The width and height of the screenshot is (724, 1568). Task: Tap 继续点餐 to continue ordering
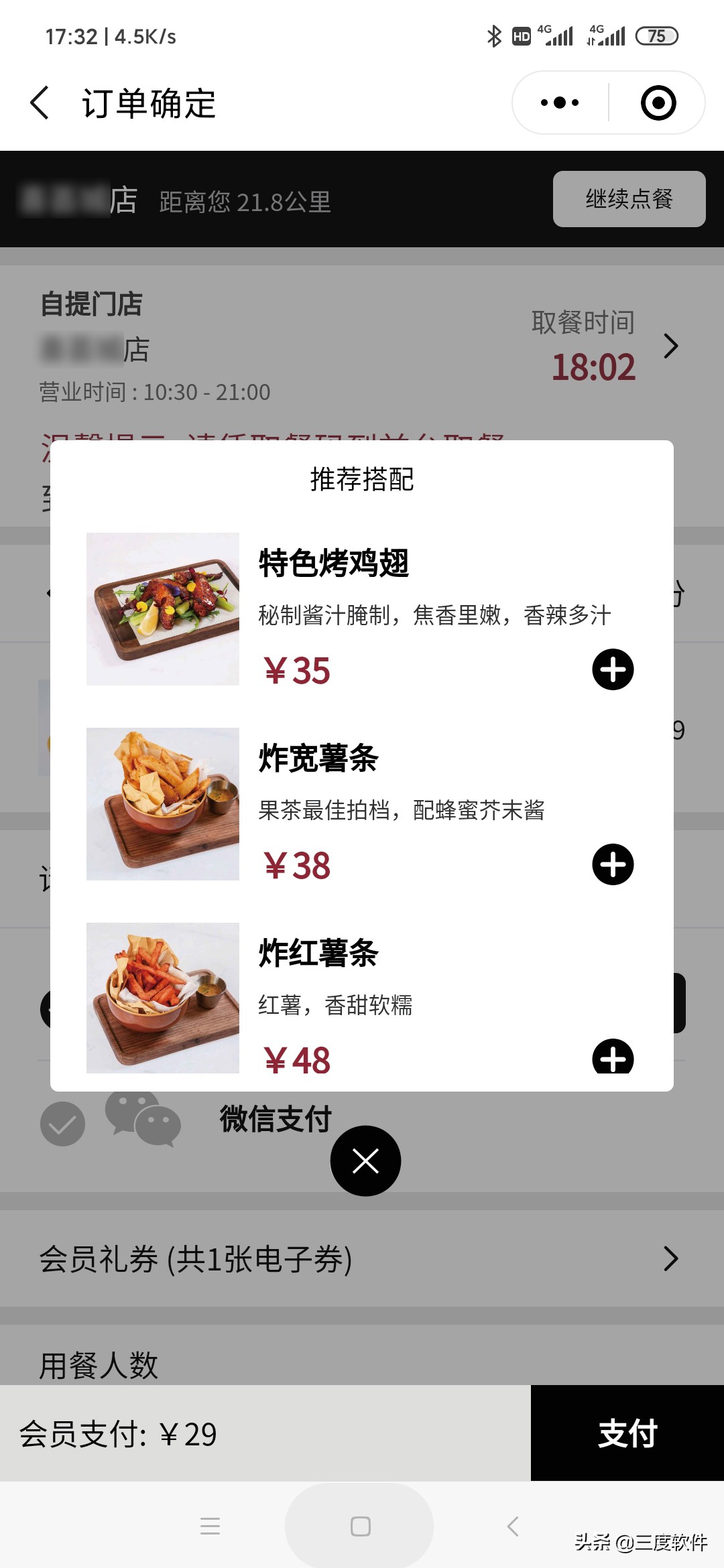pos(628,200)
